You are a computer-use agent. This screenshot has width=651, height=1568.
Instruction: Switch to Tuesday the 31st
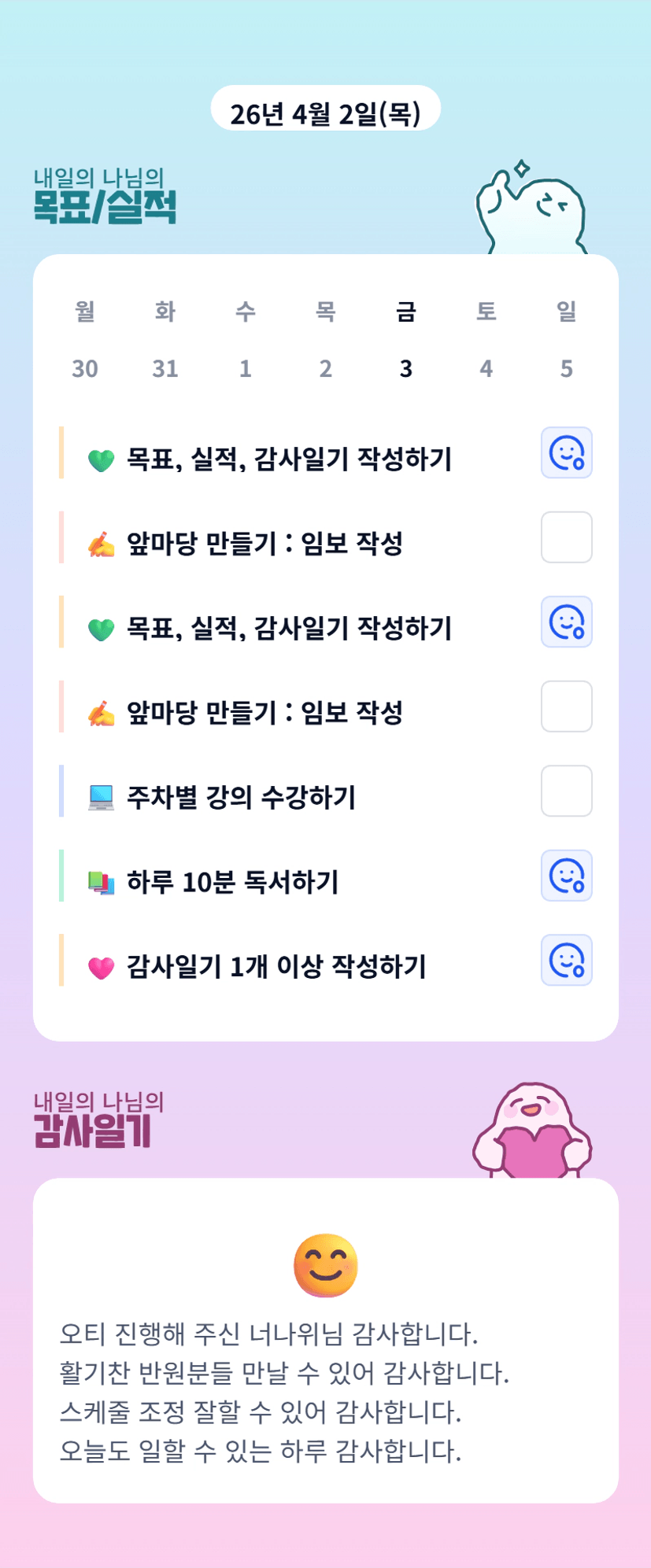pos(165,368)
